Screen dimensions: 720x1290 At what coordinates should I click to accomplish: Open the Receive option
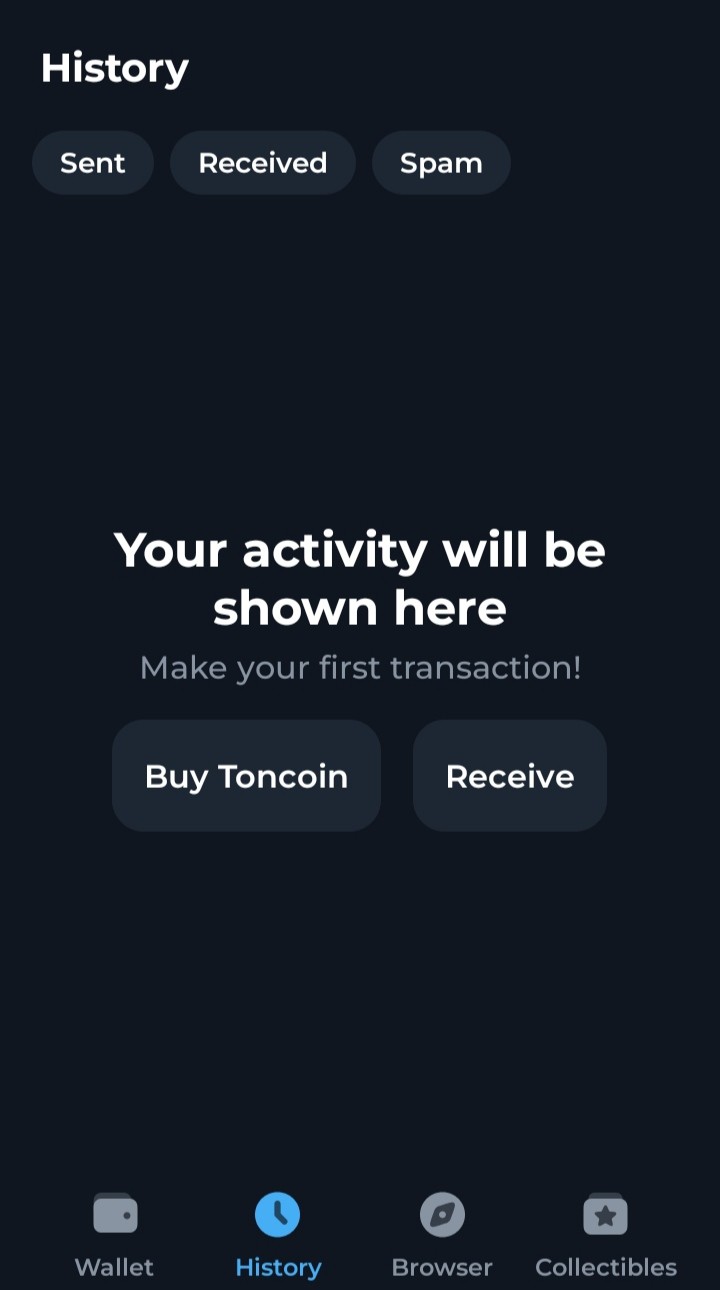(509, 776)
